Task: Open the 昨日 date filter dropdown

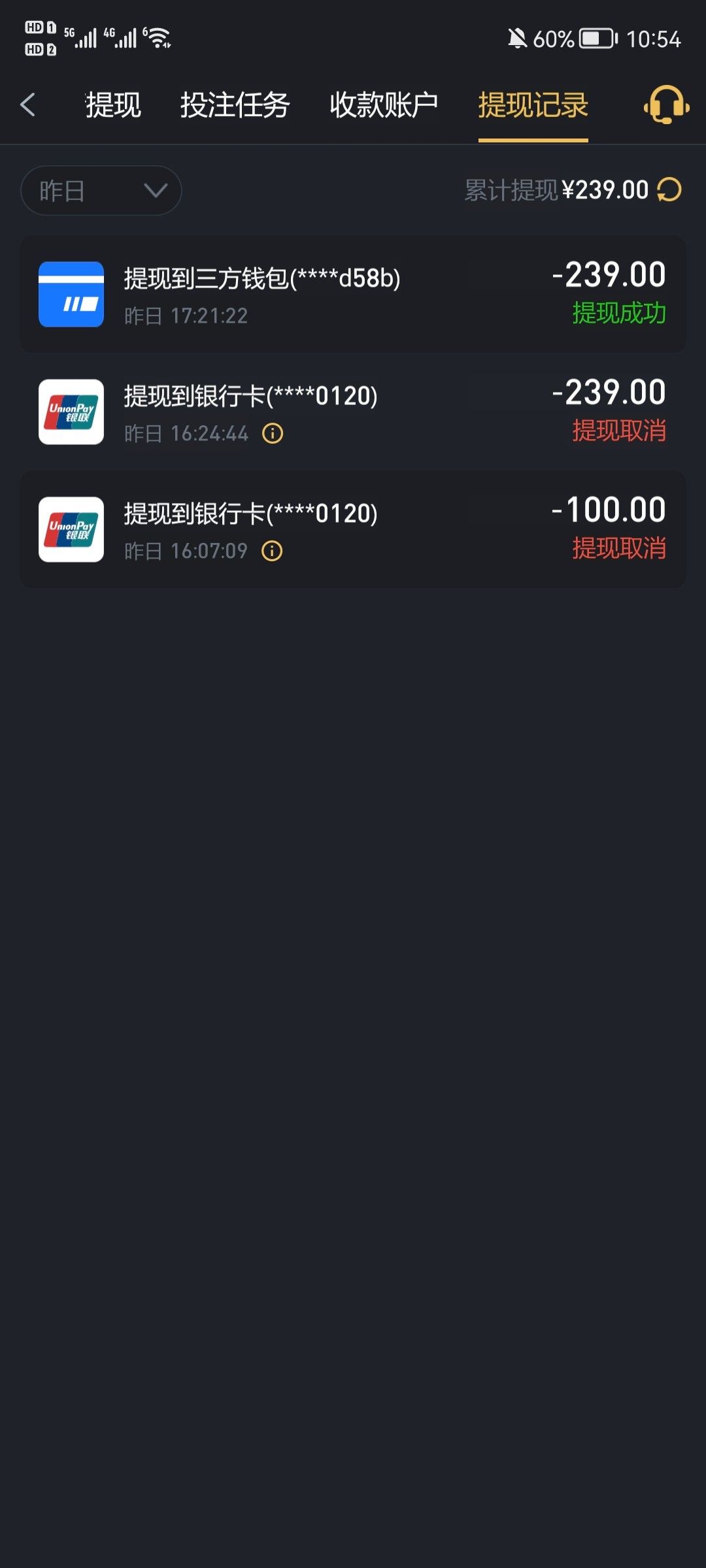Action: (x=101, y=190)
